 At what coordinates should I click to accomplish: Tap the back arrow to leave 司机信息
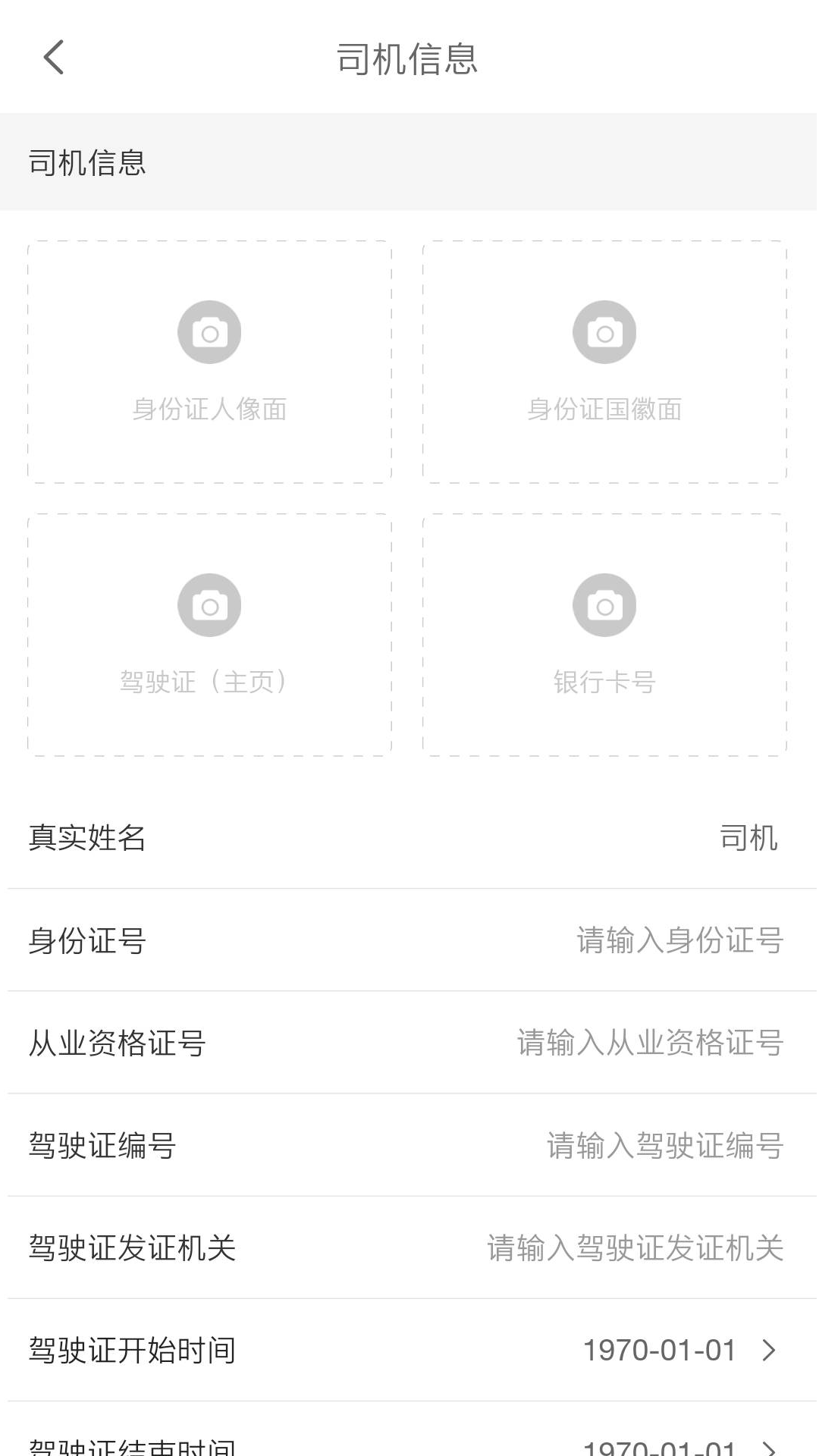coord(53,58)
